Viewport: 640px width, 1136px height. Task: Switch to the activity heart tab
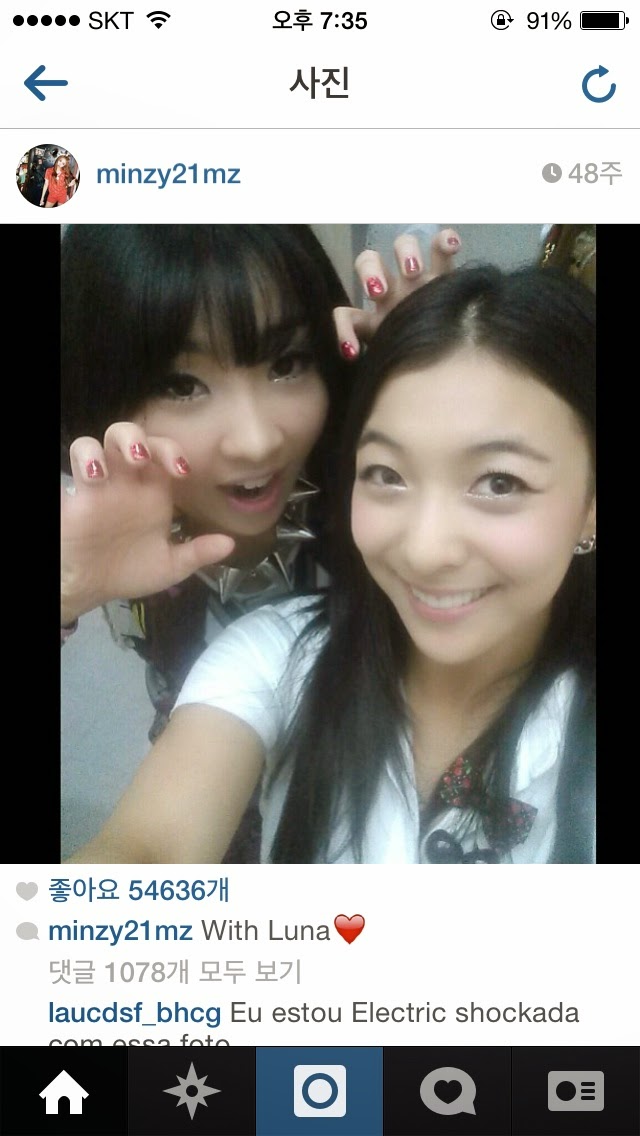(x=448, y=1091)
